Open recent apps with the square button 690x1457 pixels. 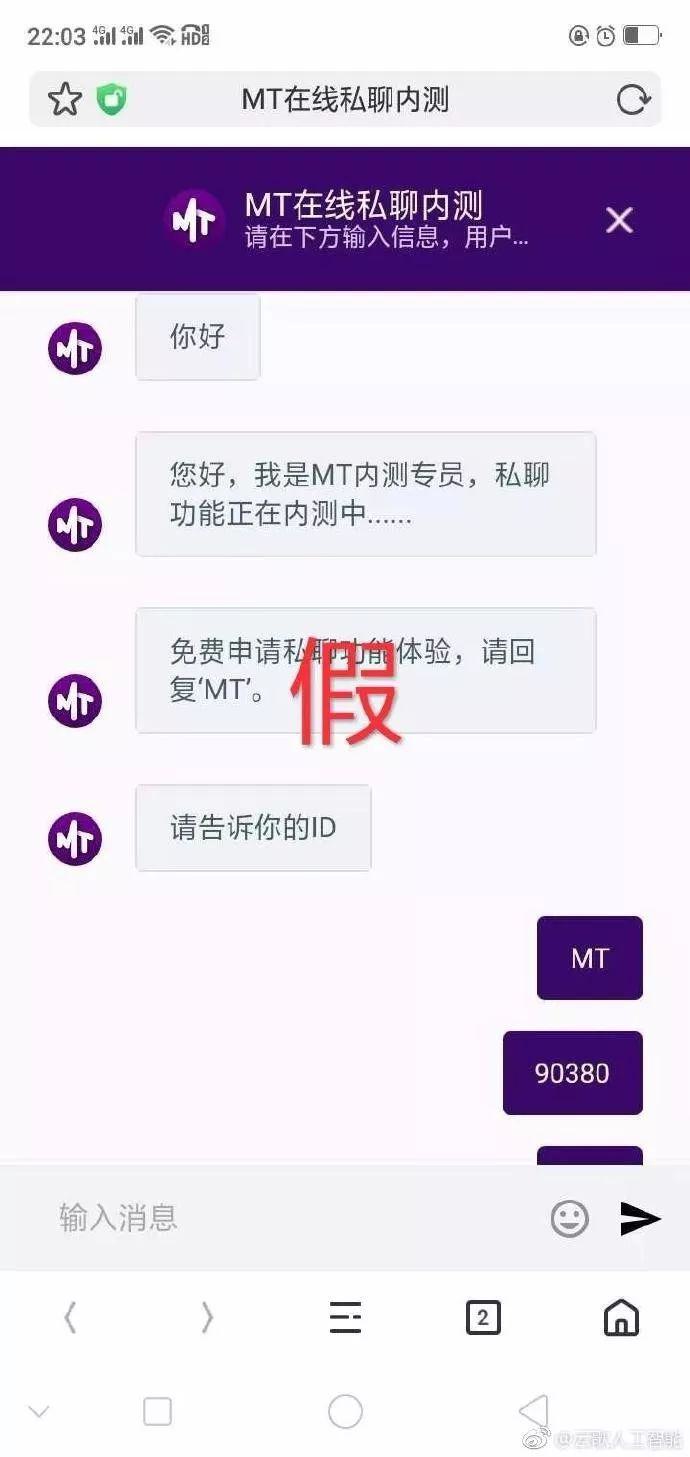click(157, 1411)
